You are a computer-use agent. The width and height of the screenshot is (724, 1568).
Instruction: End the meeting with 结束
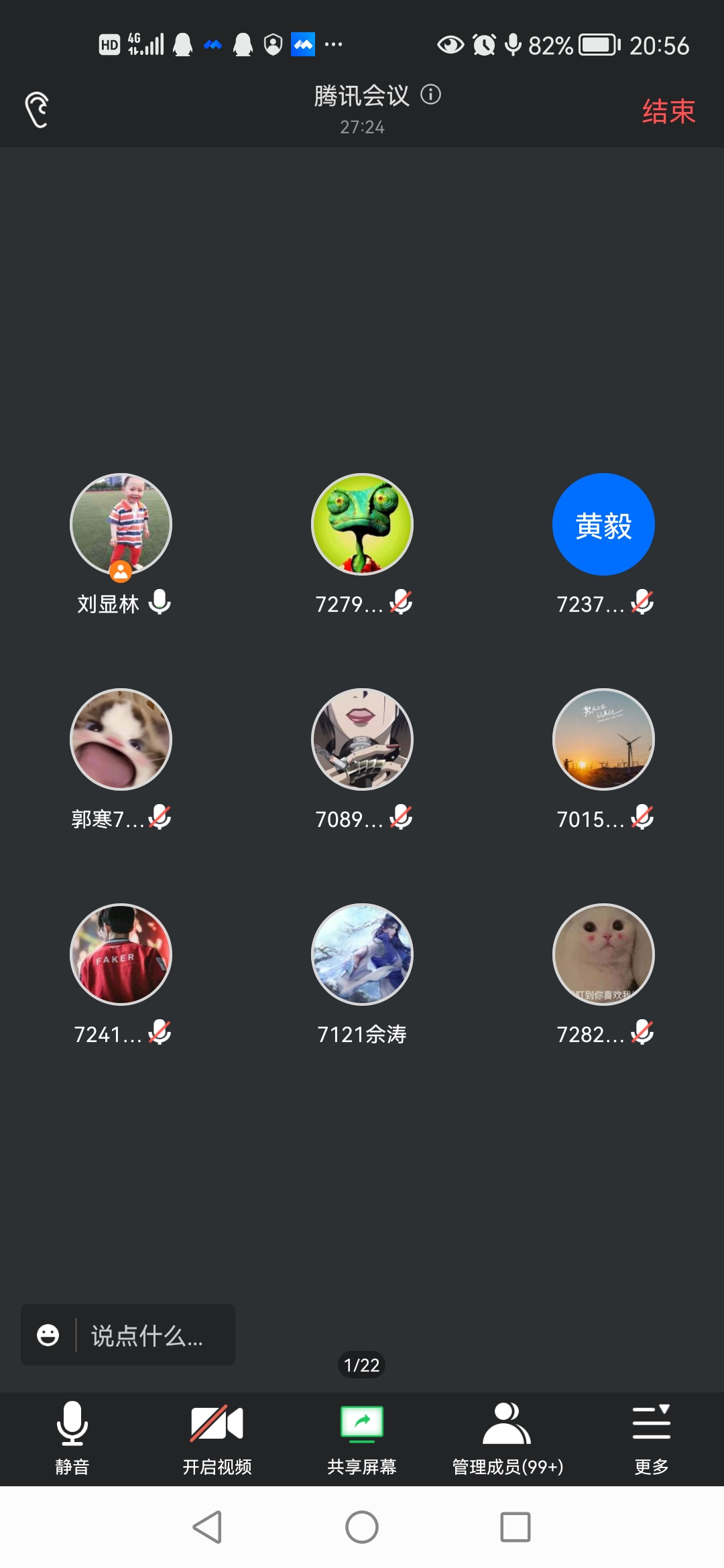pyautogui.click(x=668, y=111)
